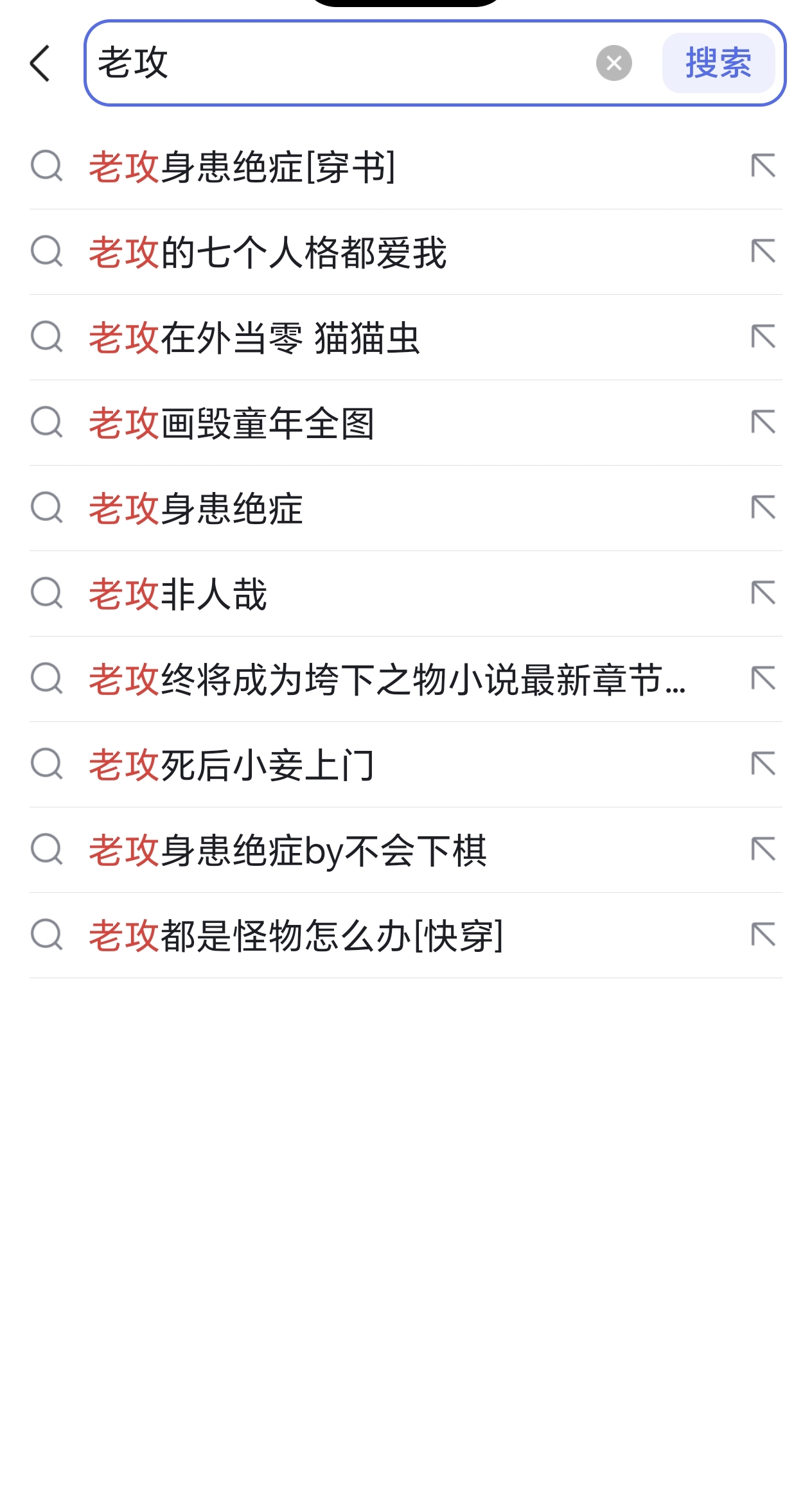Clear the search text with the X
Screen dimensions: 812x1512
pos(613,63)
